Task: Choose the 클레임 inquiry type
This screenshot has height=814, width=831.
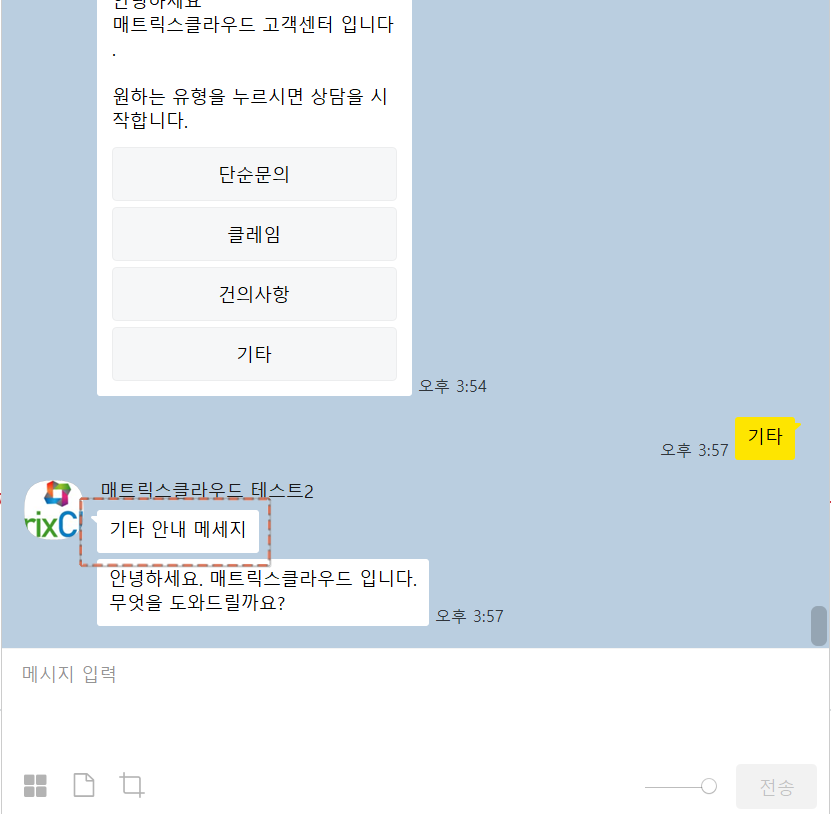Action: 254,234
